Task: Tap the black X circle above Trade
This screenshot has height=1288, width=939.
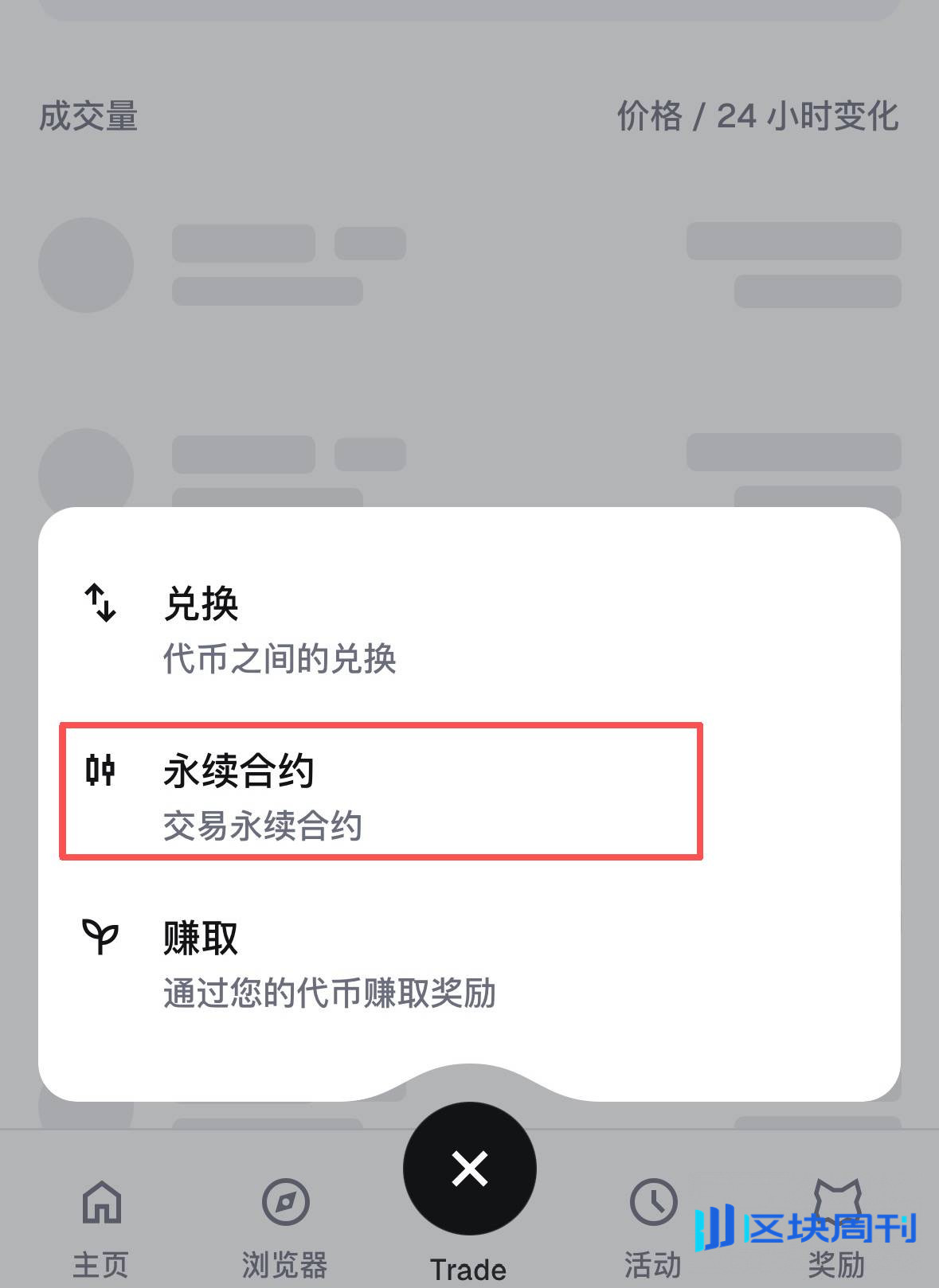Action: point(469,1167)
